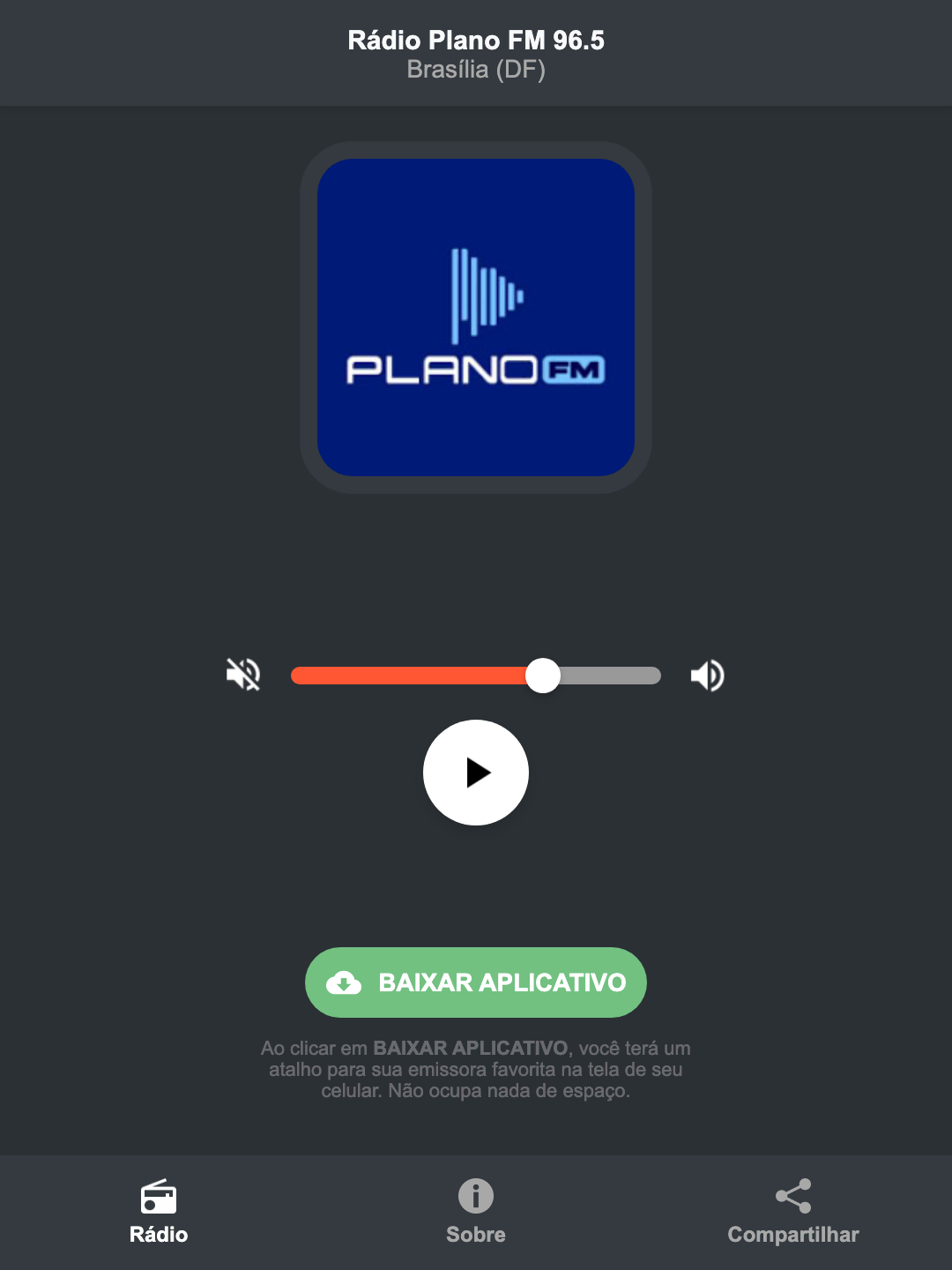The width and height of the screenshot is (952, 1270).
Task: Click the BAIXAR APLICATIVO button
Action: click(475, 982)
